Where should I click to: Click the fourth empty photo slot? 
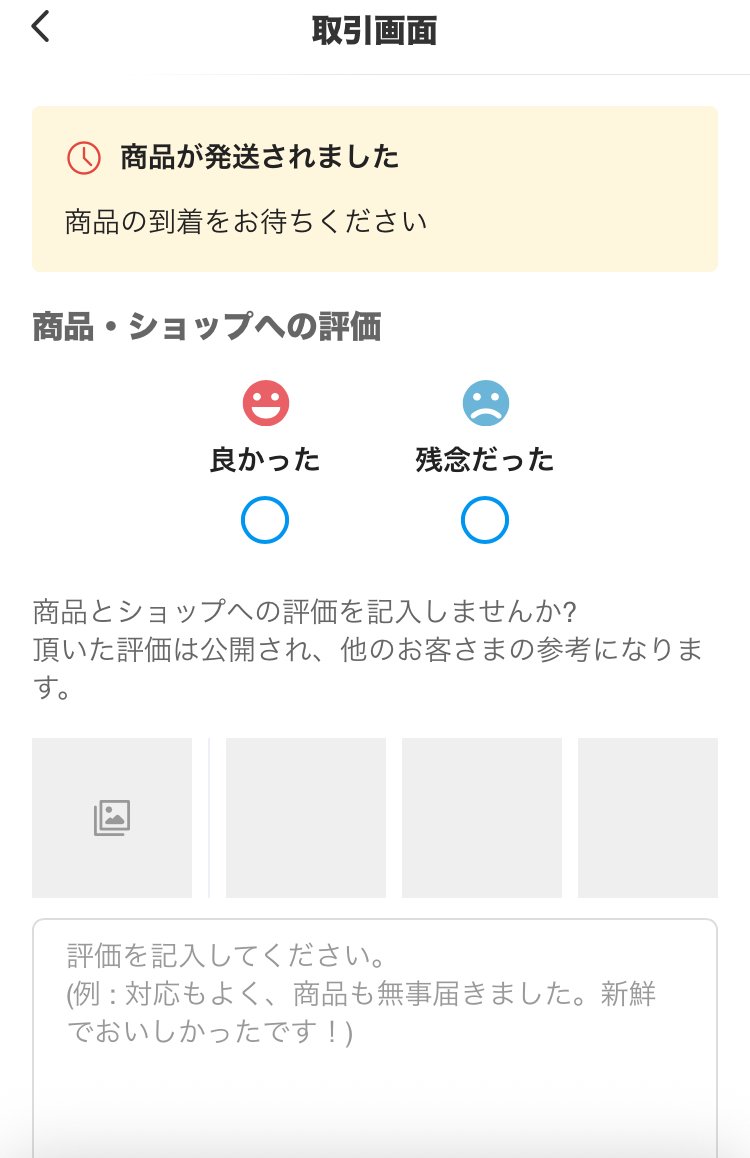pos(648,817)
